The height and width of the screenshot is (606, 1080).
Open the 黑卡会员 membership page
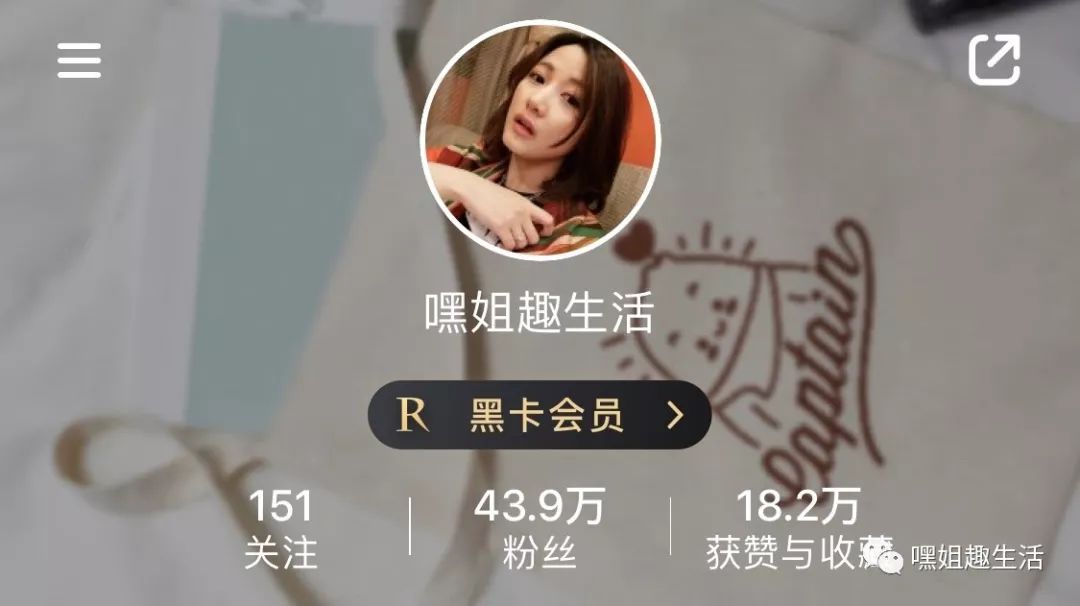pos(540,415)
